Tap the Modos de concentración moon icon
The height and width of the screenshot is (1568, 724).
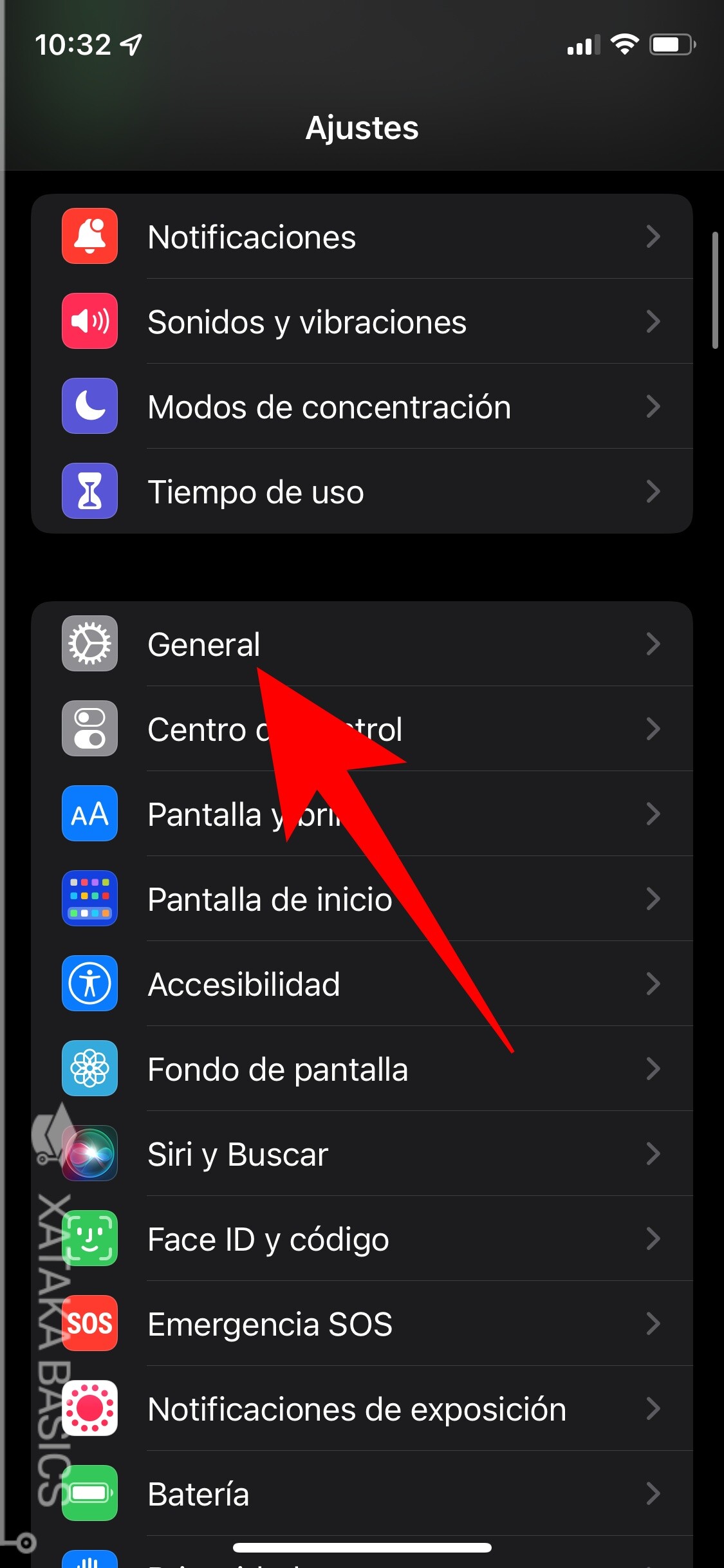89,407
